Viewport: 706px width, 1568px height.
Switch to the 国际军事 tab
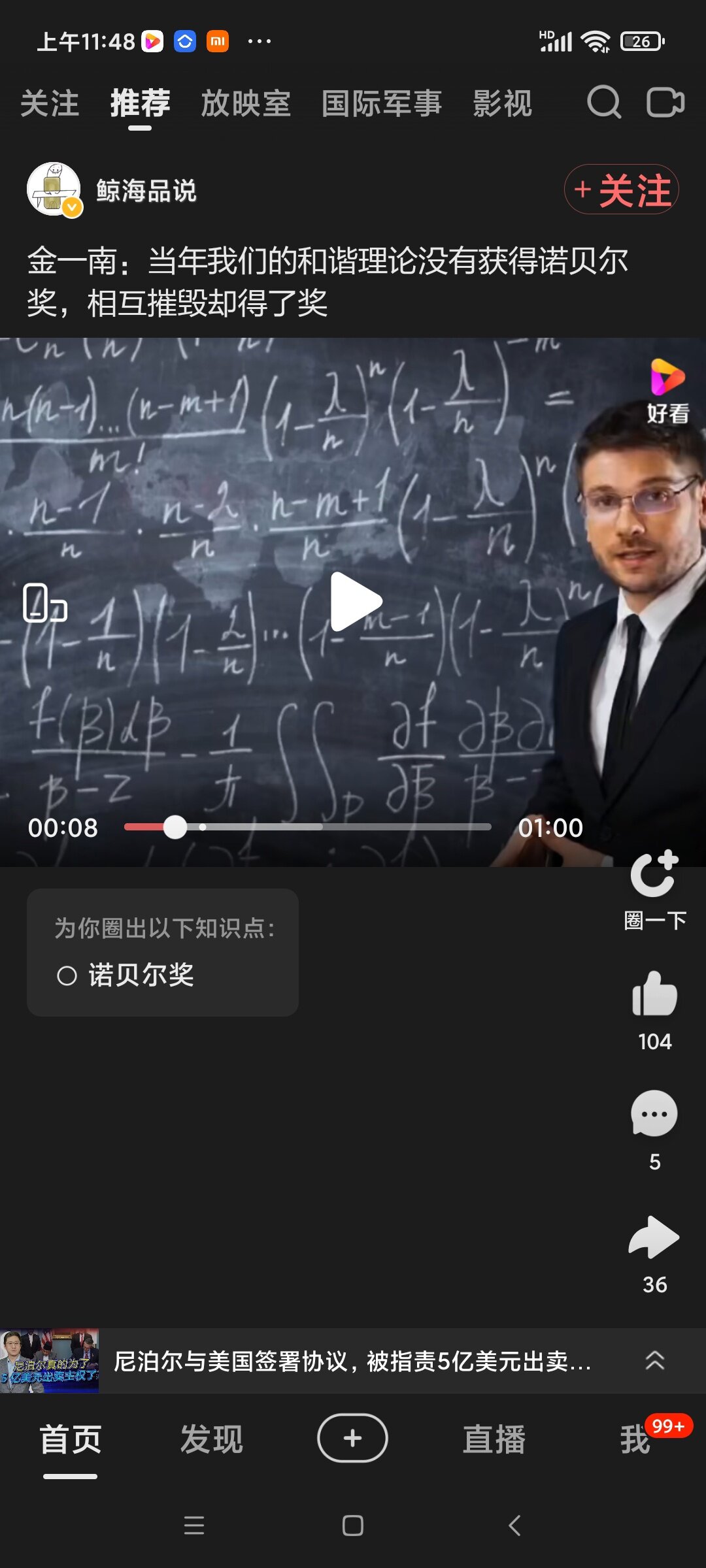[382, 104]
